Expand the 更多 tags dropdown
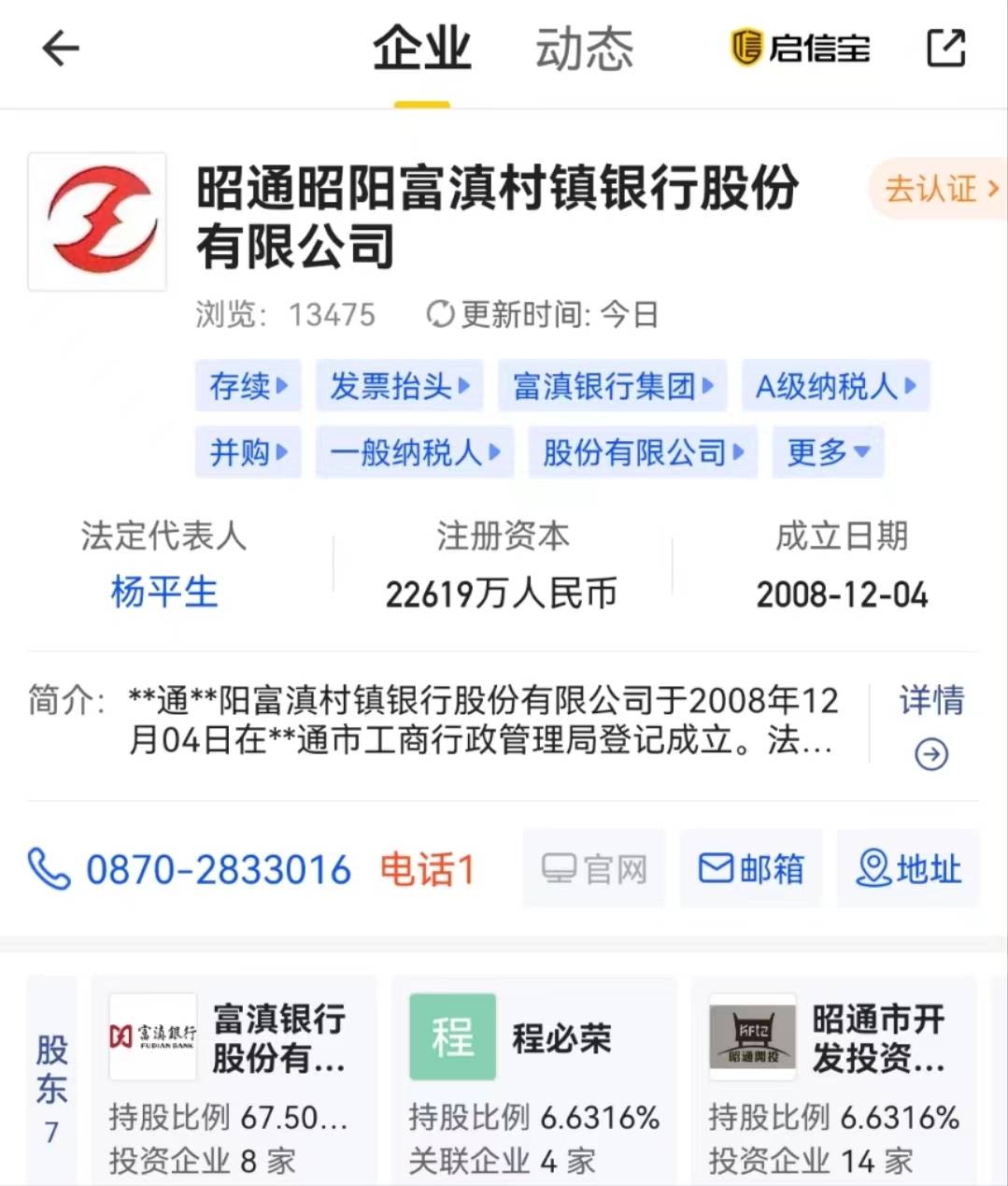1008x1186 pixels. 828,452
